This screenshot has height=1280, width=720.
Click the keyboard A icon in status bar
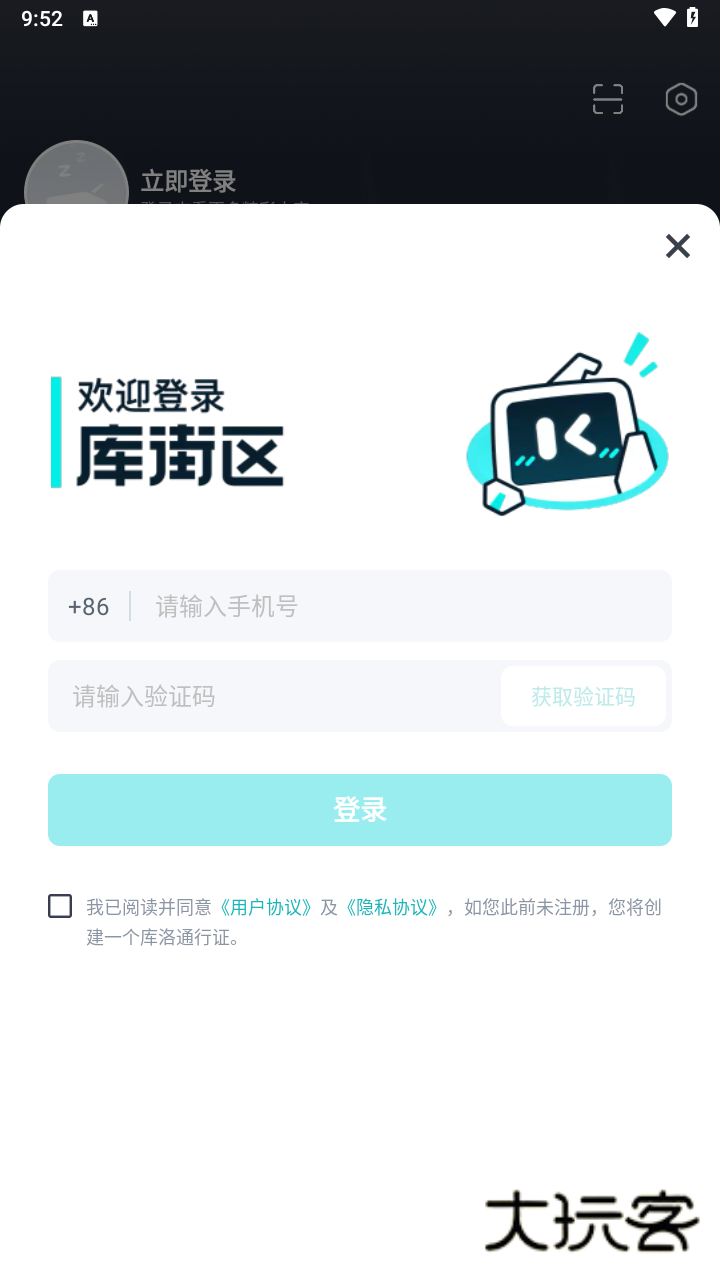pos(91,18)
